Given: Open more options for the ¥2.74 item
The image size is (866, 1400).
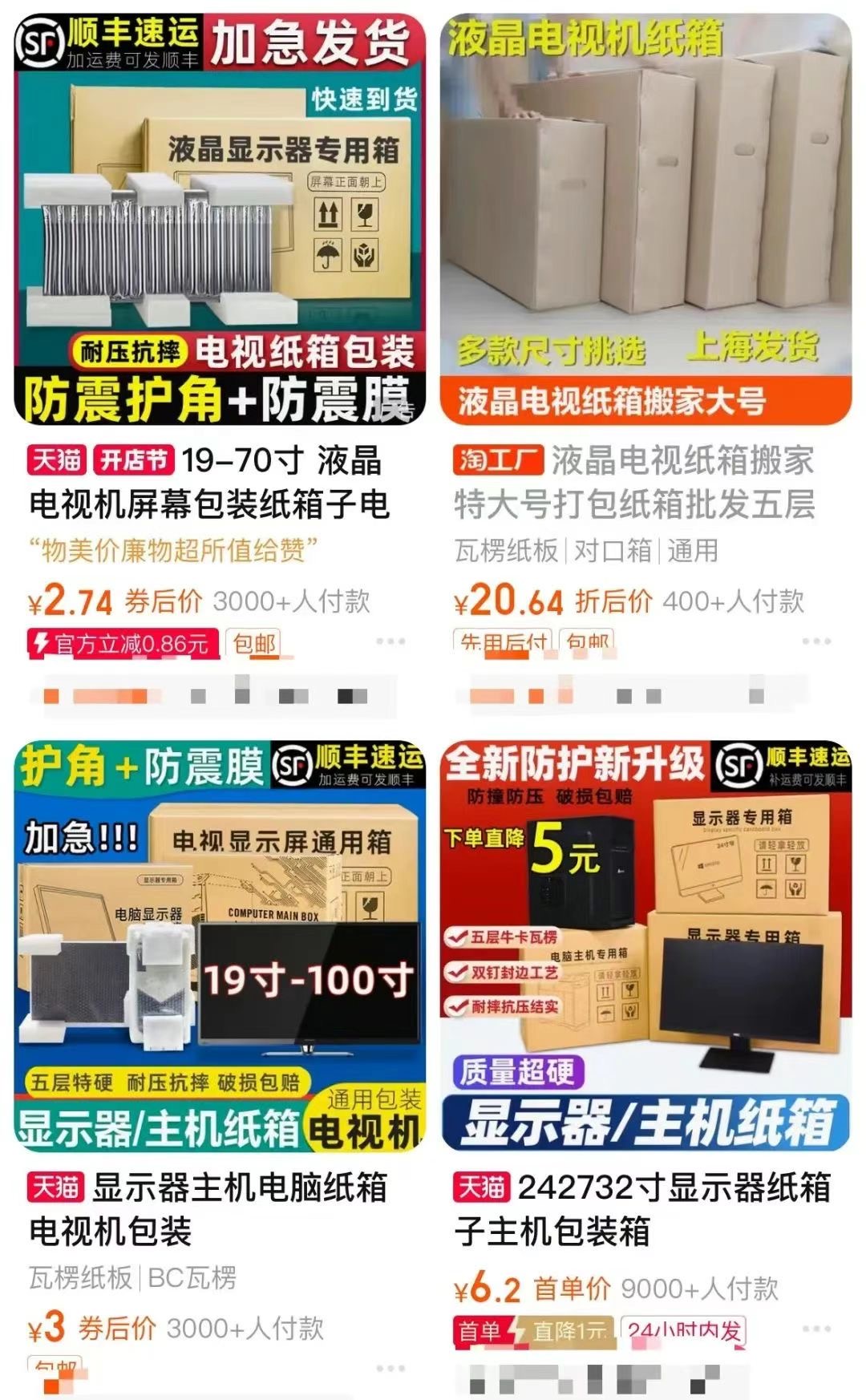Looking at the screenshot, I should click(x=391, y=641).
